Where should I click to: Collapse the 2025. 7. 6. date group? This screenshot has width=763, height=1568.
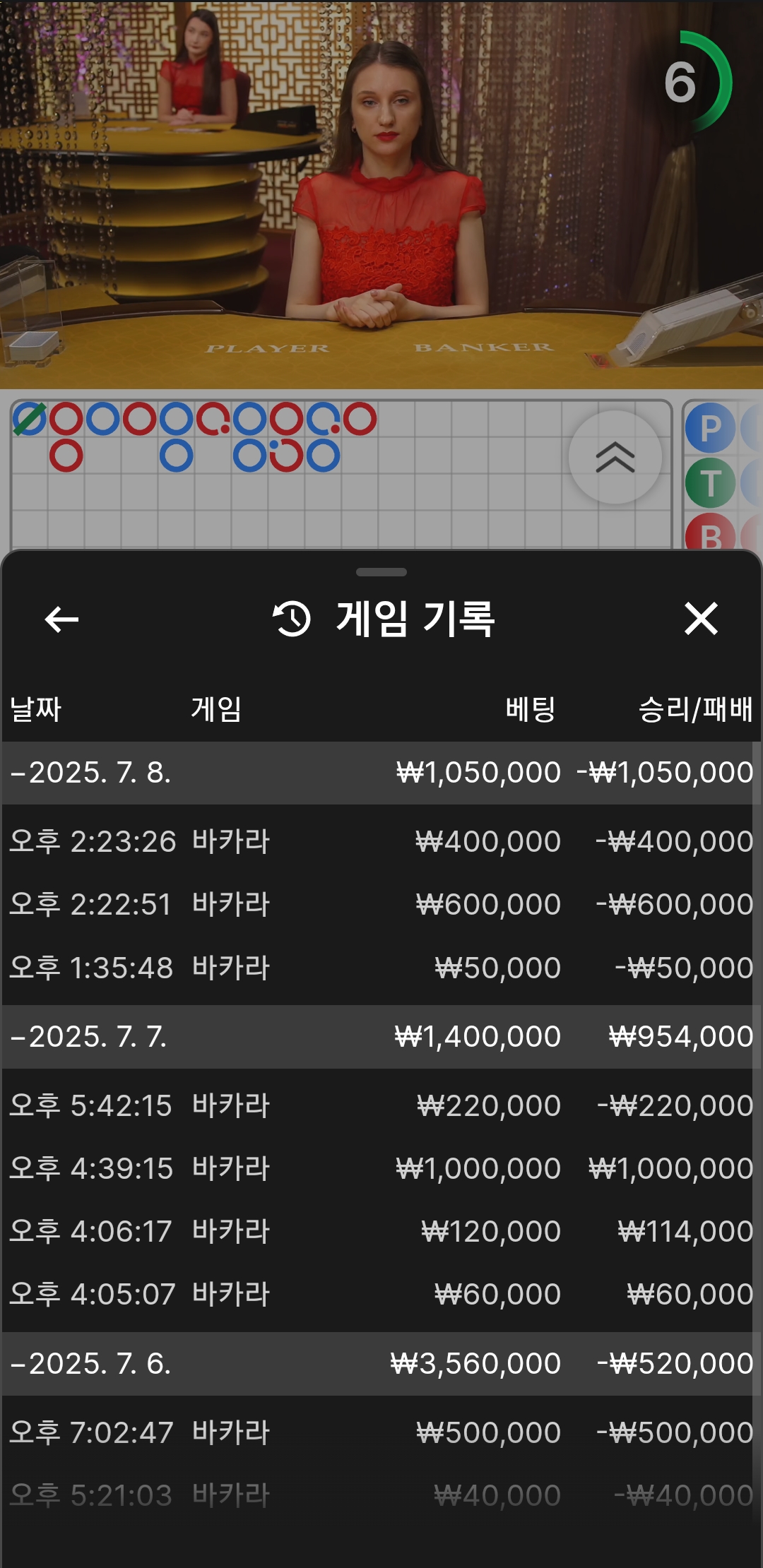tap(92, 1364)
